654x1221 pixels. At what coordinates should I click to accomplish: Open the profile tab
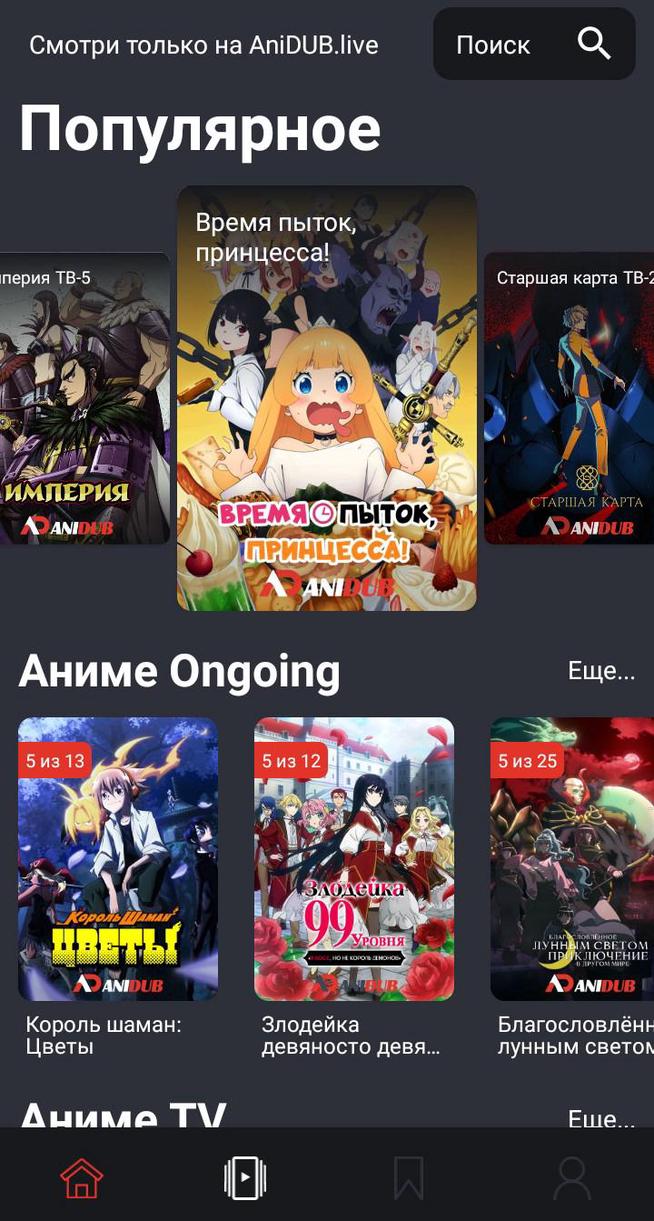point(572,1178)
